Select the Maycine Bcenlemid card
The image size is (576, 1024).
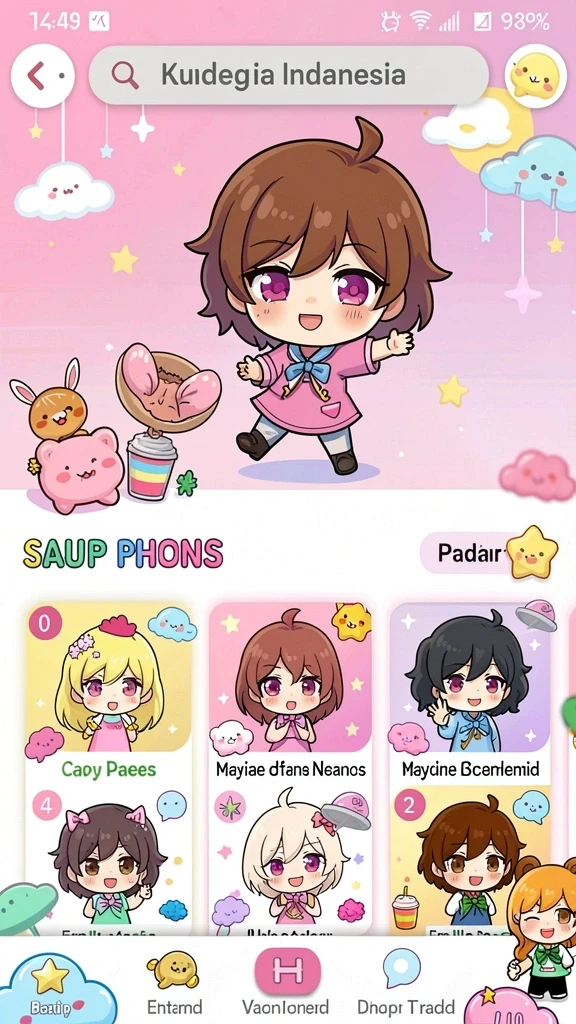[x=470, y=692]
